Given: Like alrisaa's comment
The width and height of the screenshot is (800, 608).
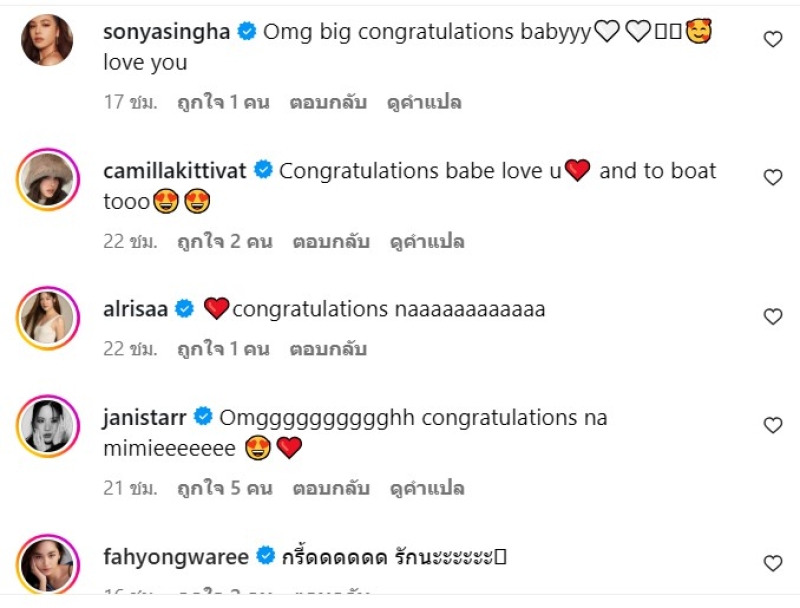Looking at the screenshot, I should point(772,316).
